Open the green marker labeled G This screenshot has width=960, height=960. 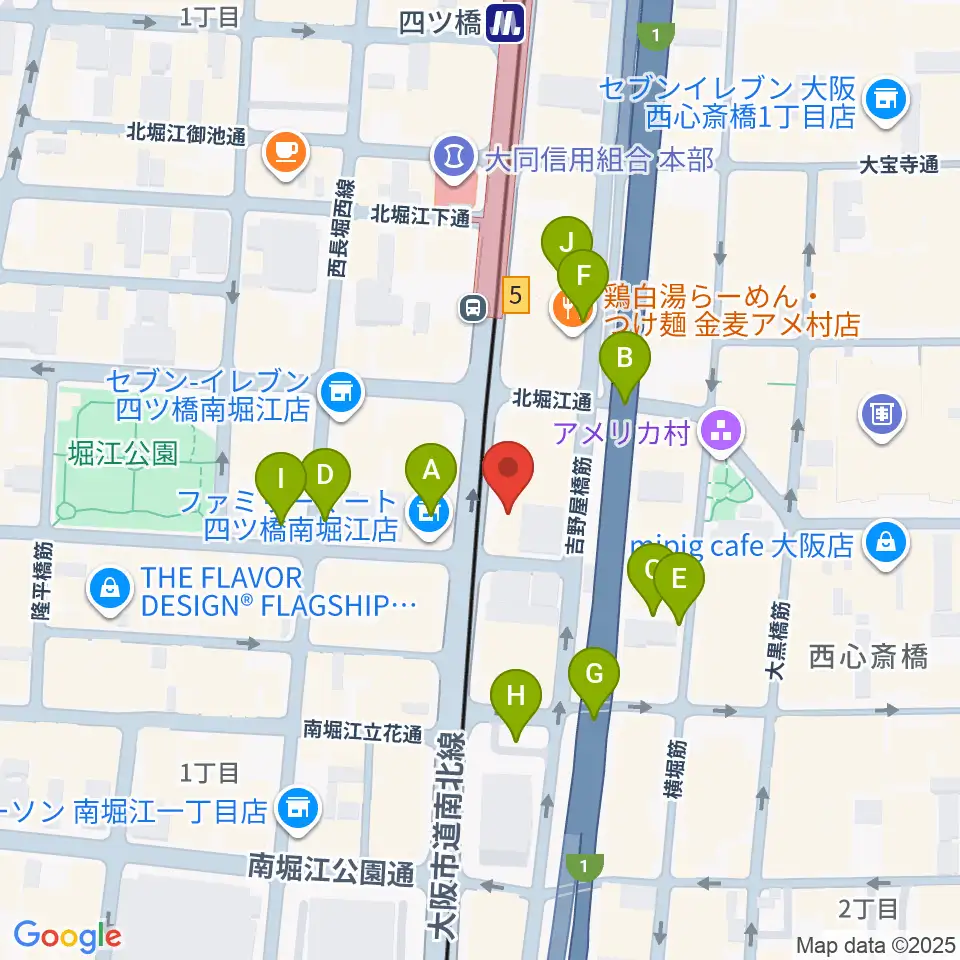click(x=594, y=676)
